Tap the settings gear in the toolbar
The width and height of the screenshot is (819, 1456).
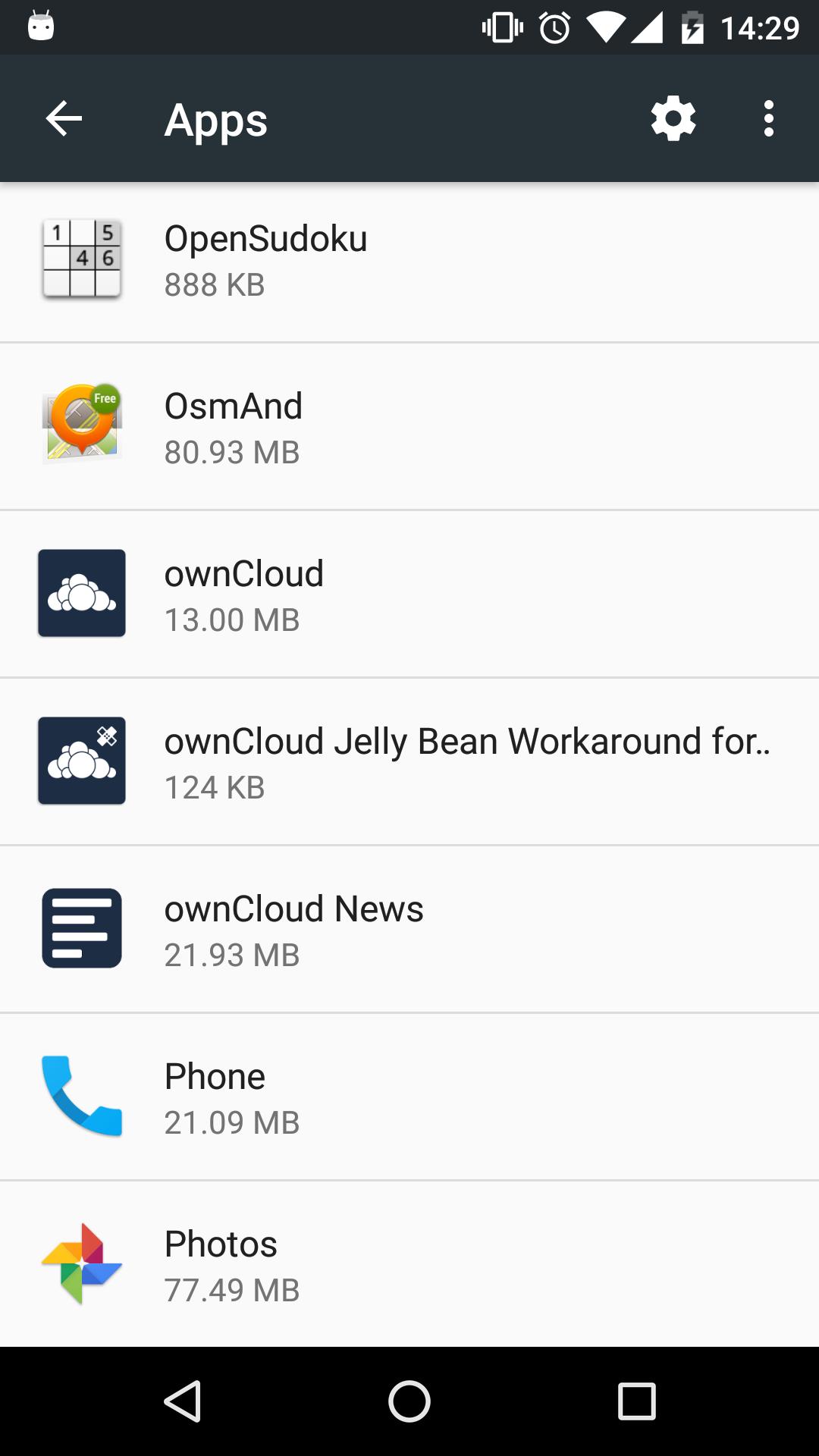[673, 118]
